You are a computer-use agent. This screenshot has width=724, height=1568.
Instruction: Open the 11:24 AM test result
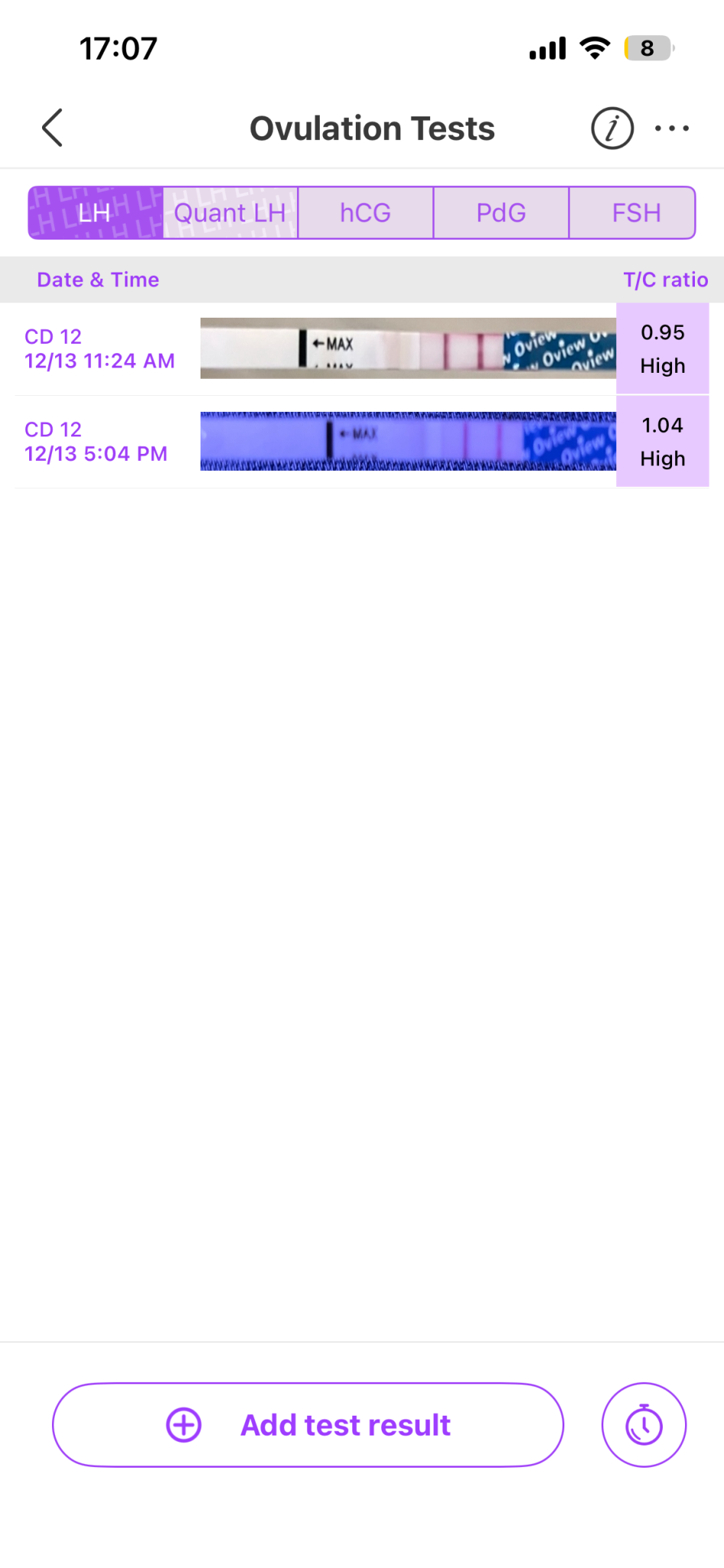361,349
